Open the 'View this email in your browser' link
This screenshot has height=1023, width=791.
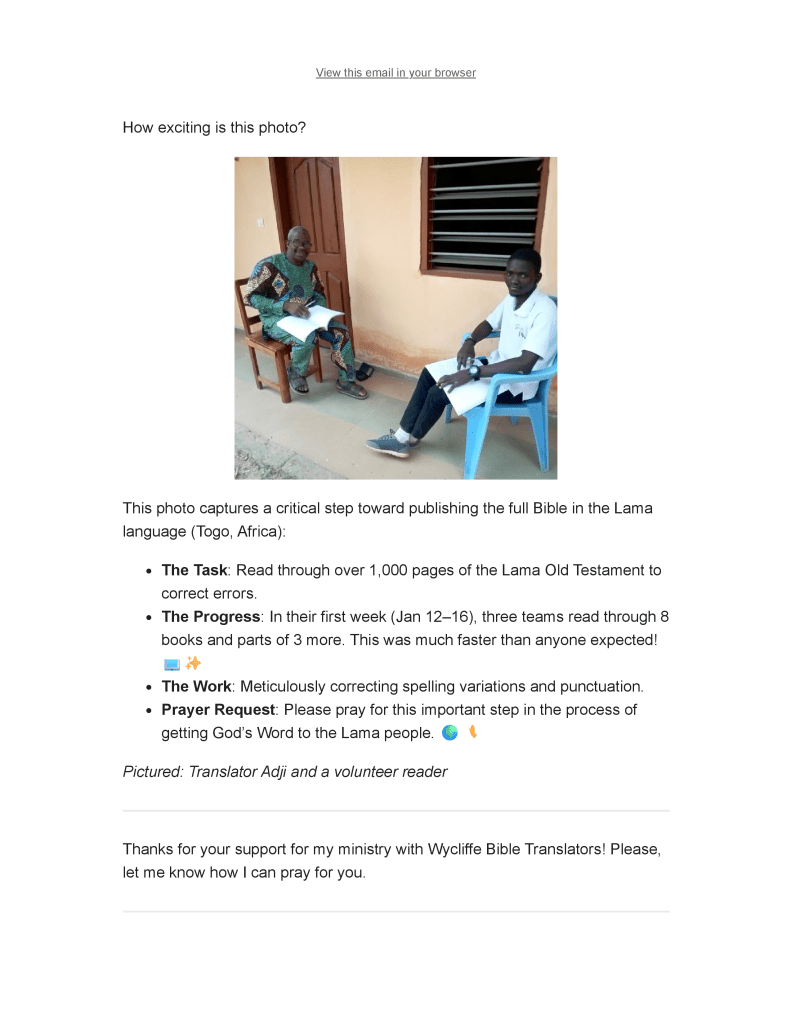tap(395, 73)
